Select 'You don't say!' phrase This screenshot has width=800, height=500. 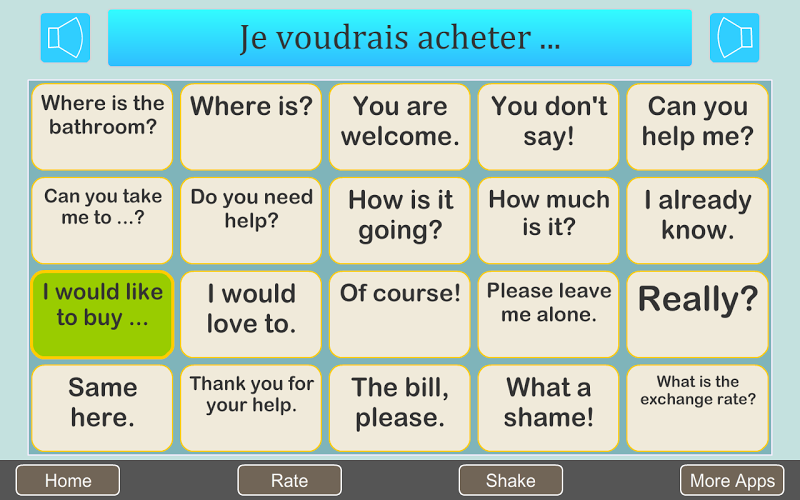(x=549, y=126)
